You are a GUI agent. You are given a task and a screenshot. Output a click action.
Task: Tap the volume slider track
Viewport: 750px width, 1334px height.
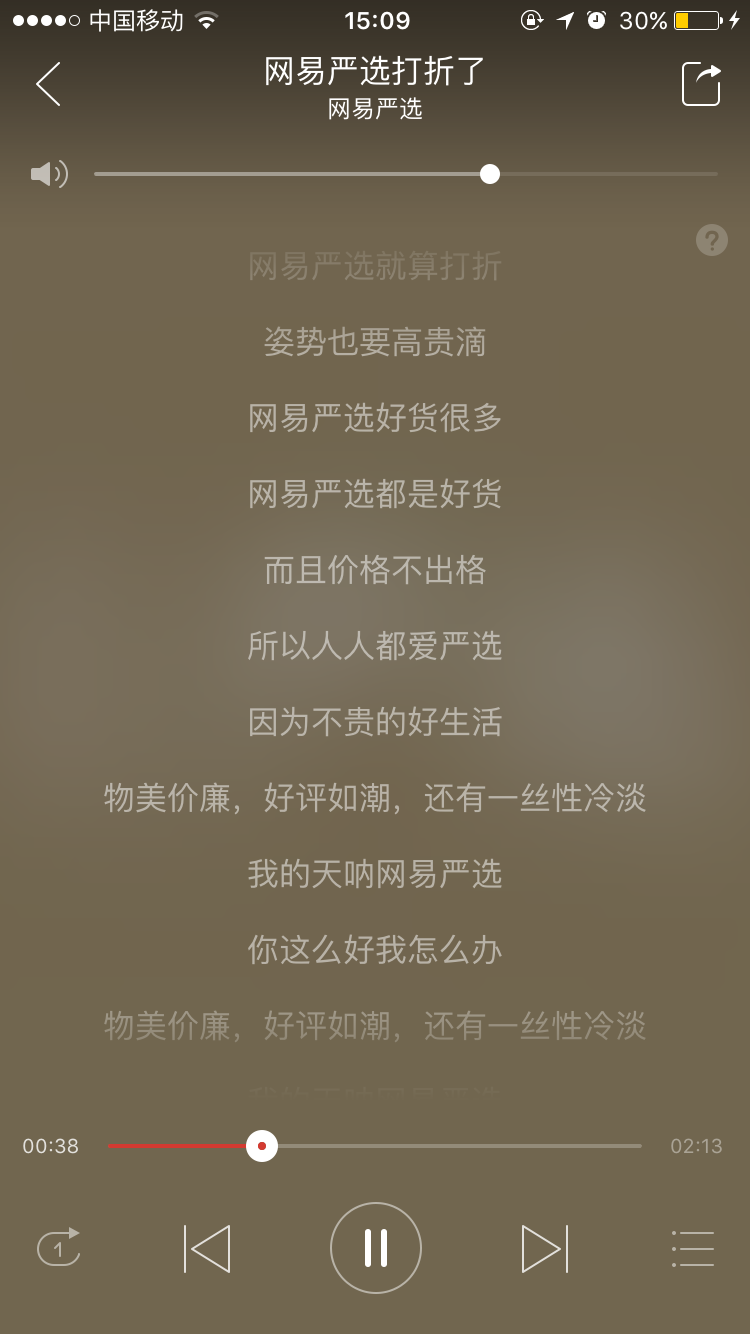(405, 174)
